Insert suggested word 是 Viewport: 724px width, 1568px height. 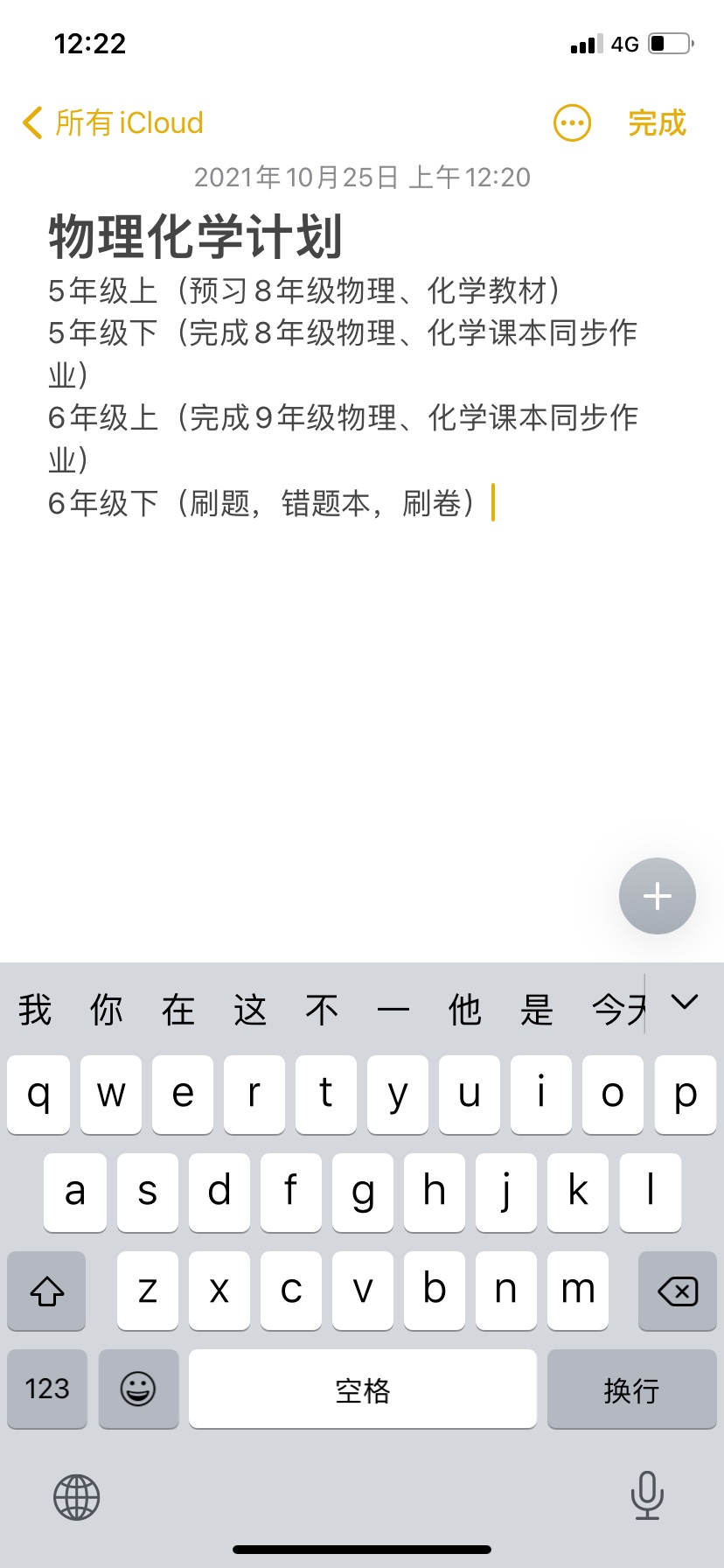point(536,1010)
